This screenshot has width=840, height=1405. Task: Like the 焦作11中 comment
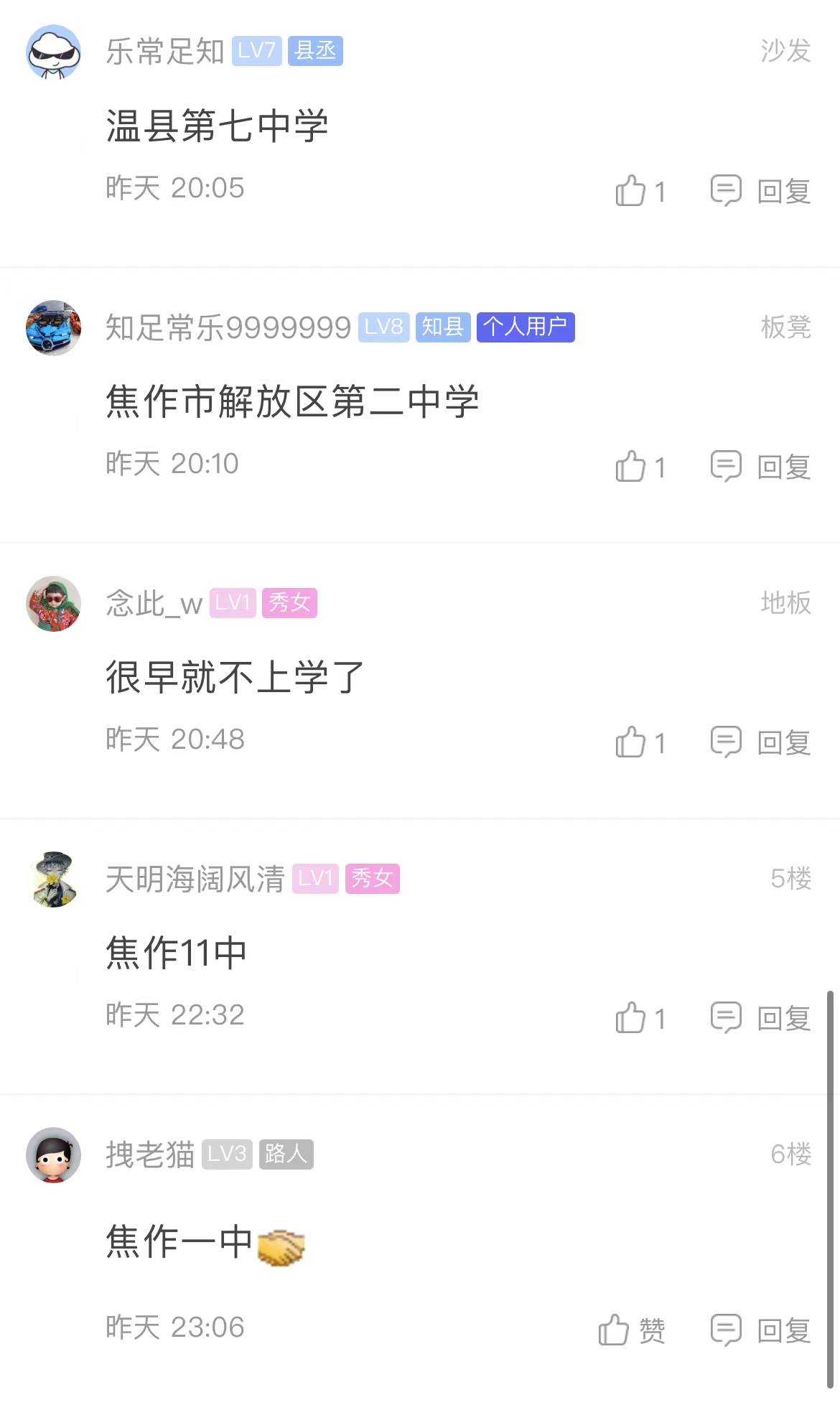pyautogui.click(x=632, y=1018)
